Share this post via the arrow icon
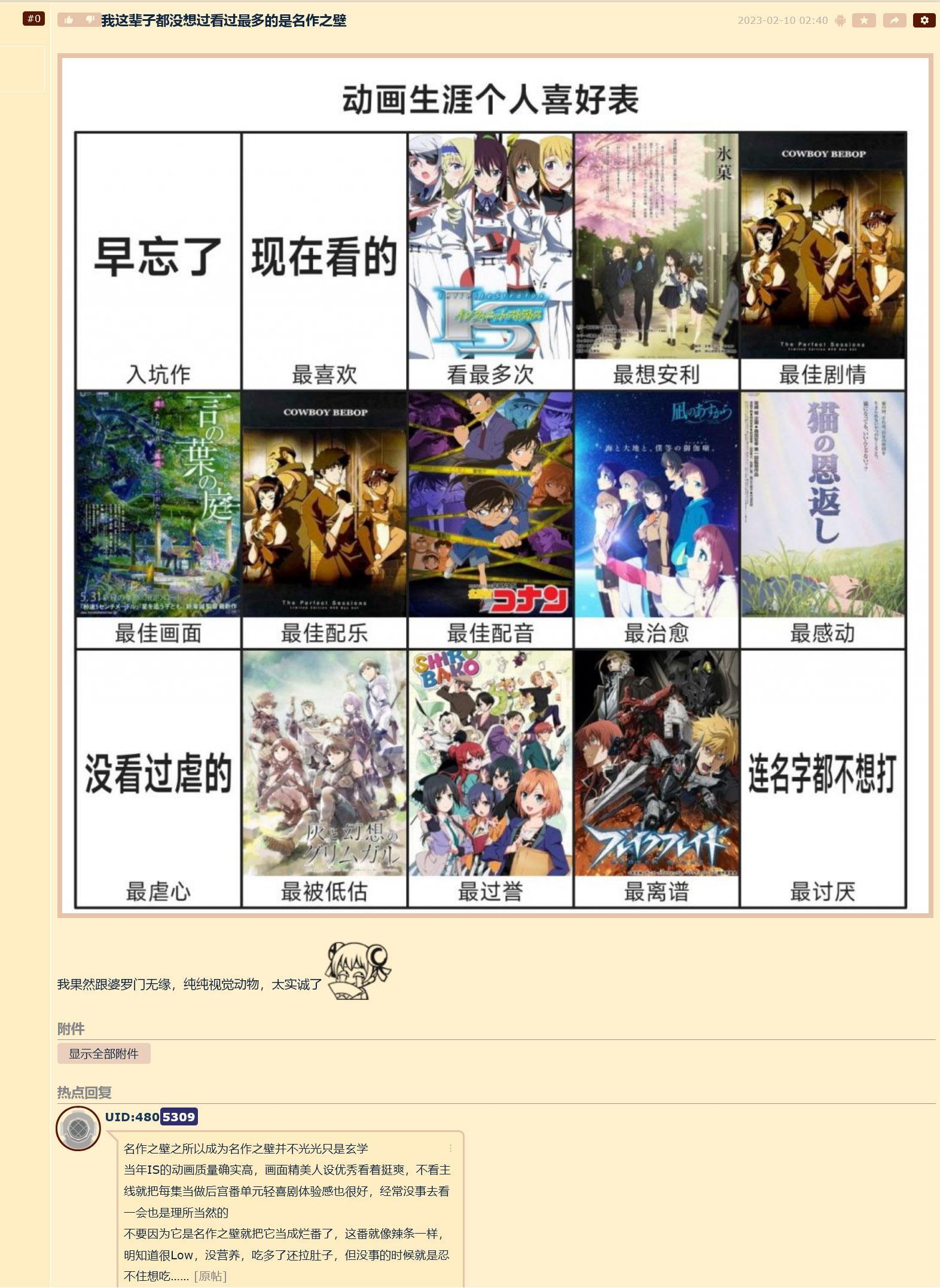 [x=894, y=20]
